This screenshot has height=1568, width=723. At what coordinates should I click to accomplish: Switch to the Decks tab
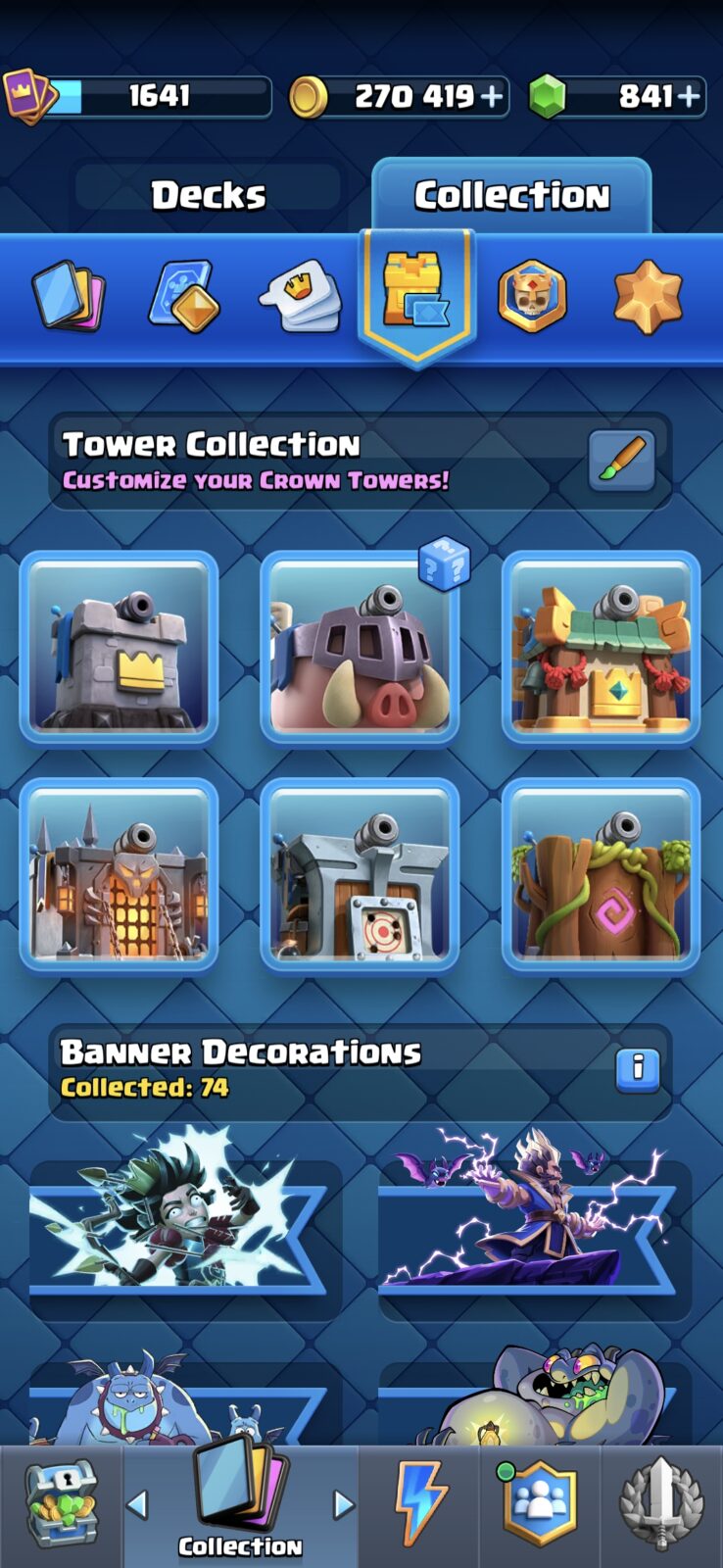coord(208,194)
